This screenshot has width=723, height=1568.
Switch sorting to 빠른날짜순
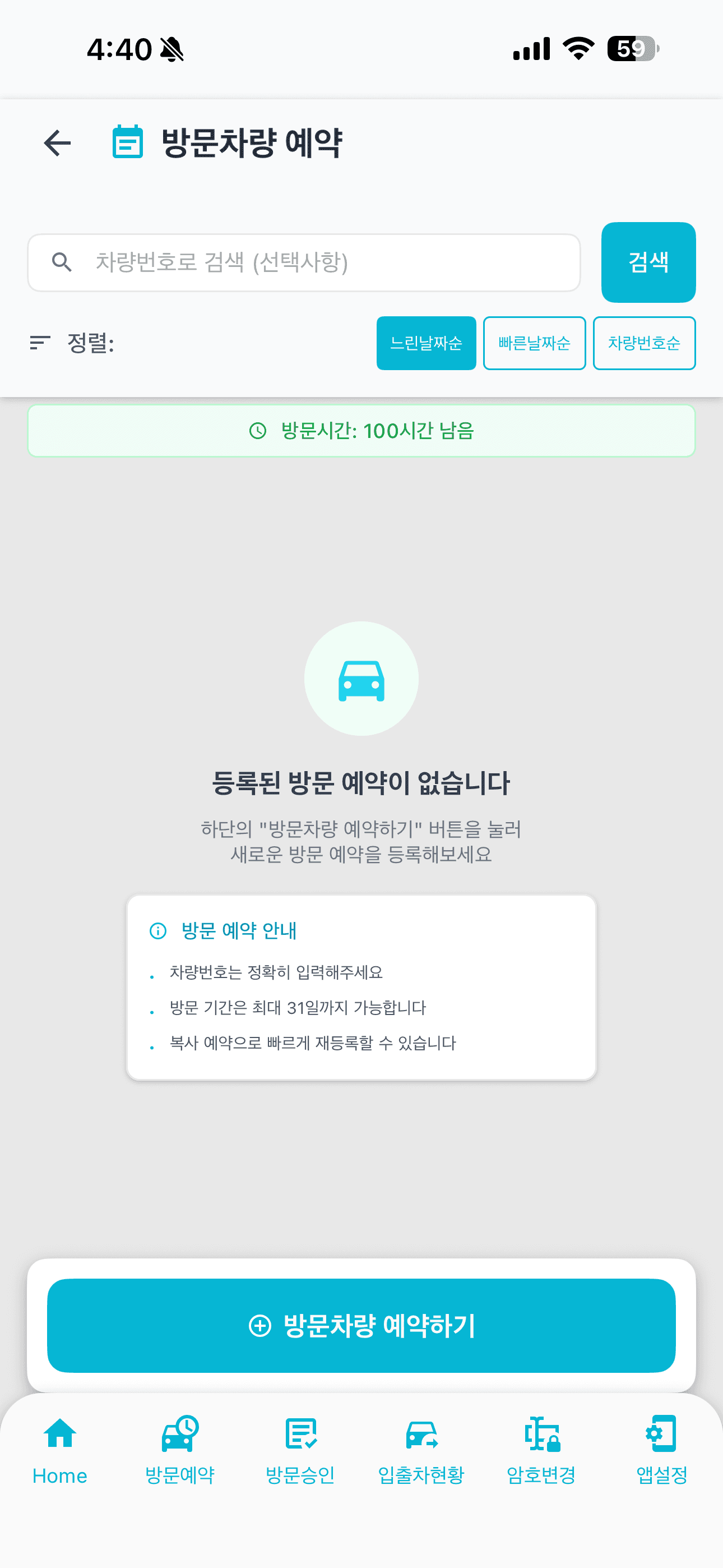coord(534,343)
